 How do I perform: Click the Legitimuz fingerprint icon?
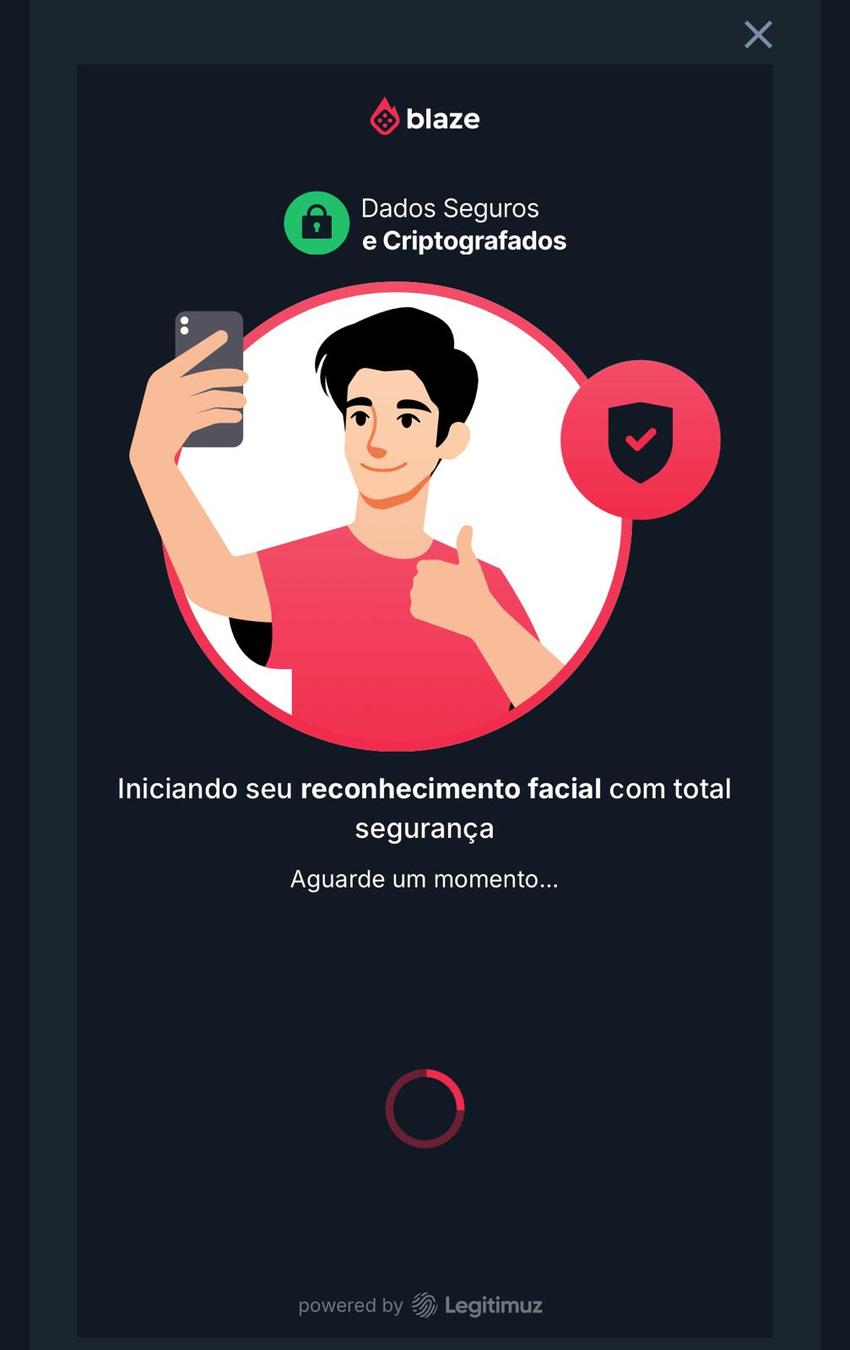(422, 1304)
